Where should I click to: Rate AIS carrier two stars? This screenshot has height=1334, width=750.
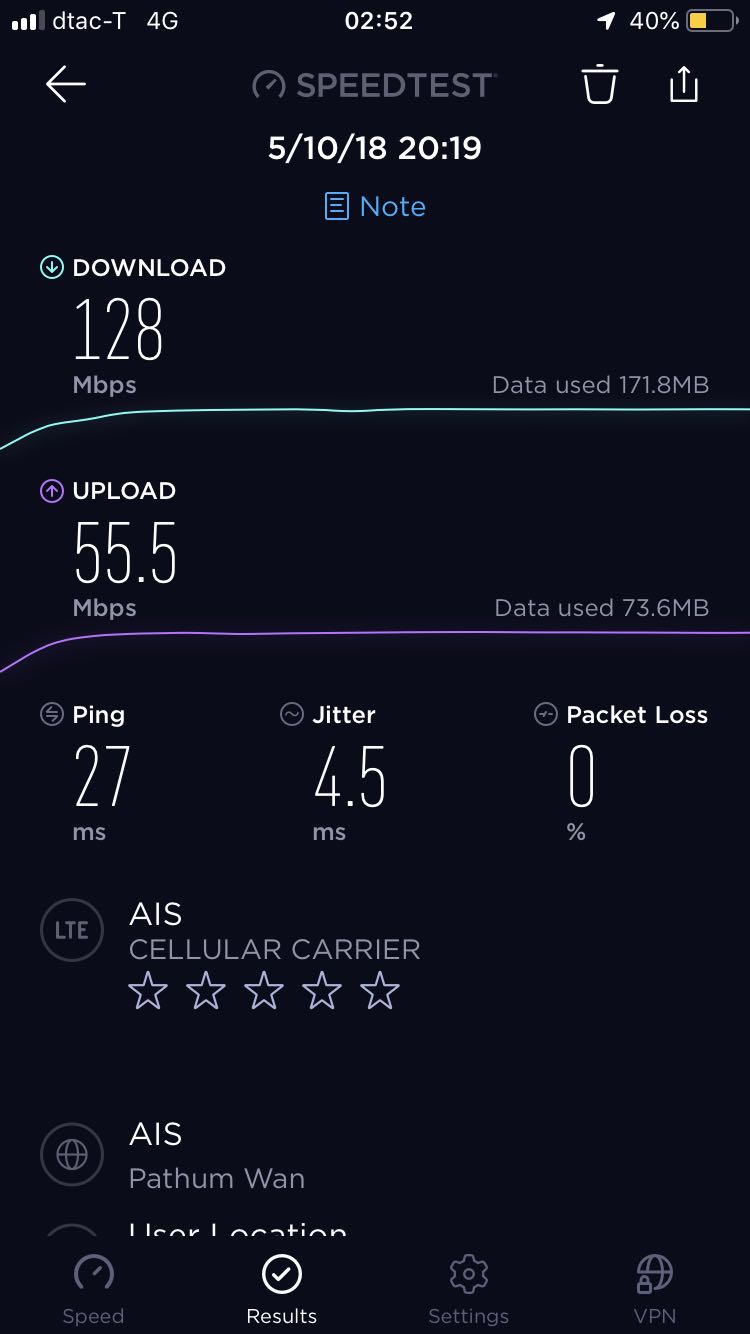coord(206,992)
